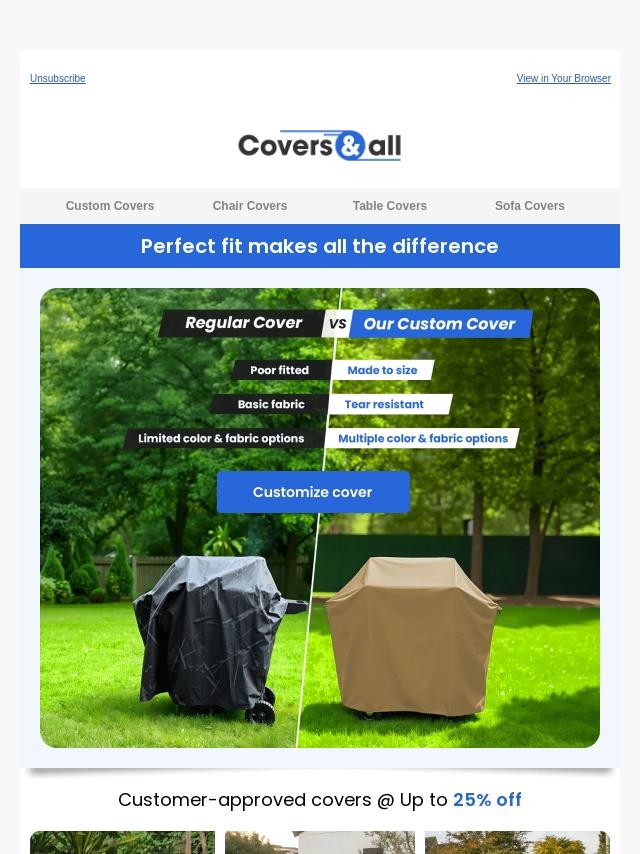Tap the Customize cover button
This screenshot has height=854, width=640.
point(313,492)
